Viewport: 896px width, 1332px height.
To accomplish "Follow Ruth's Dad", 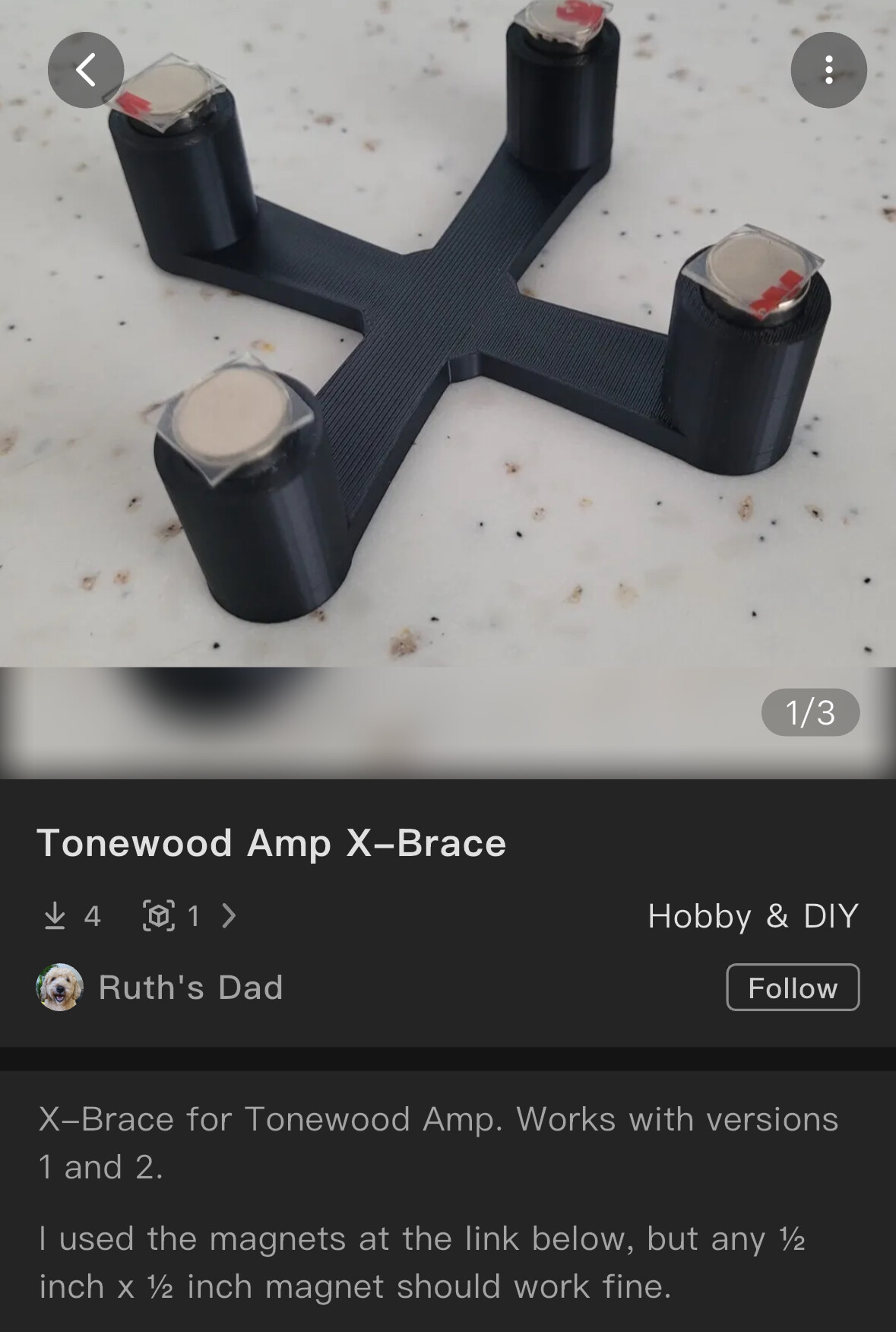I will pyautogui.click(x=792, y=988).
